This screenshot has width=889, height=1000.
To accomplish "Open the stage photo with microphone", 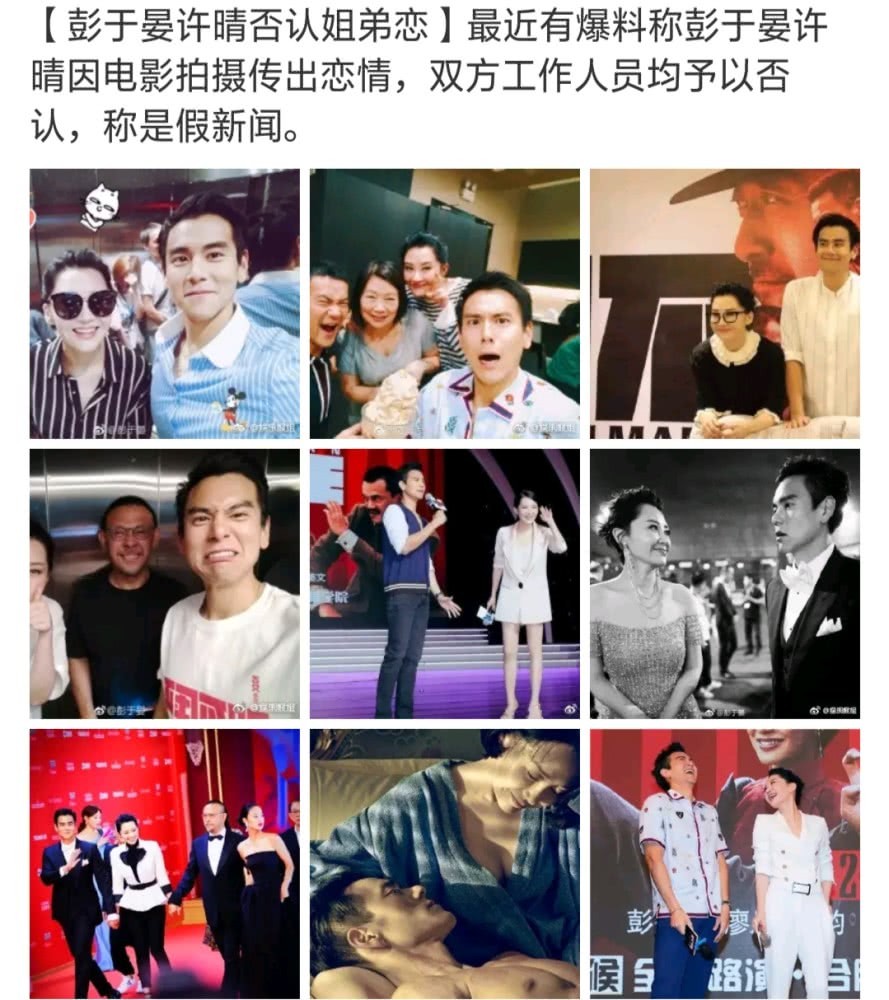I will point(444,583).
